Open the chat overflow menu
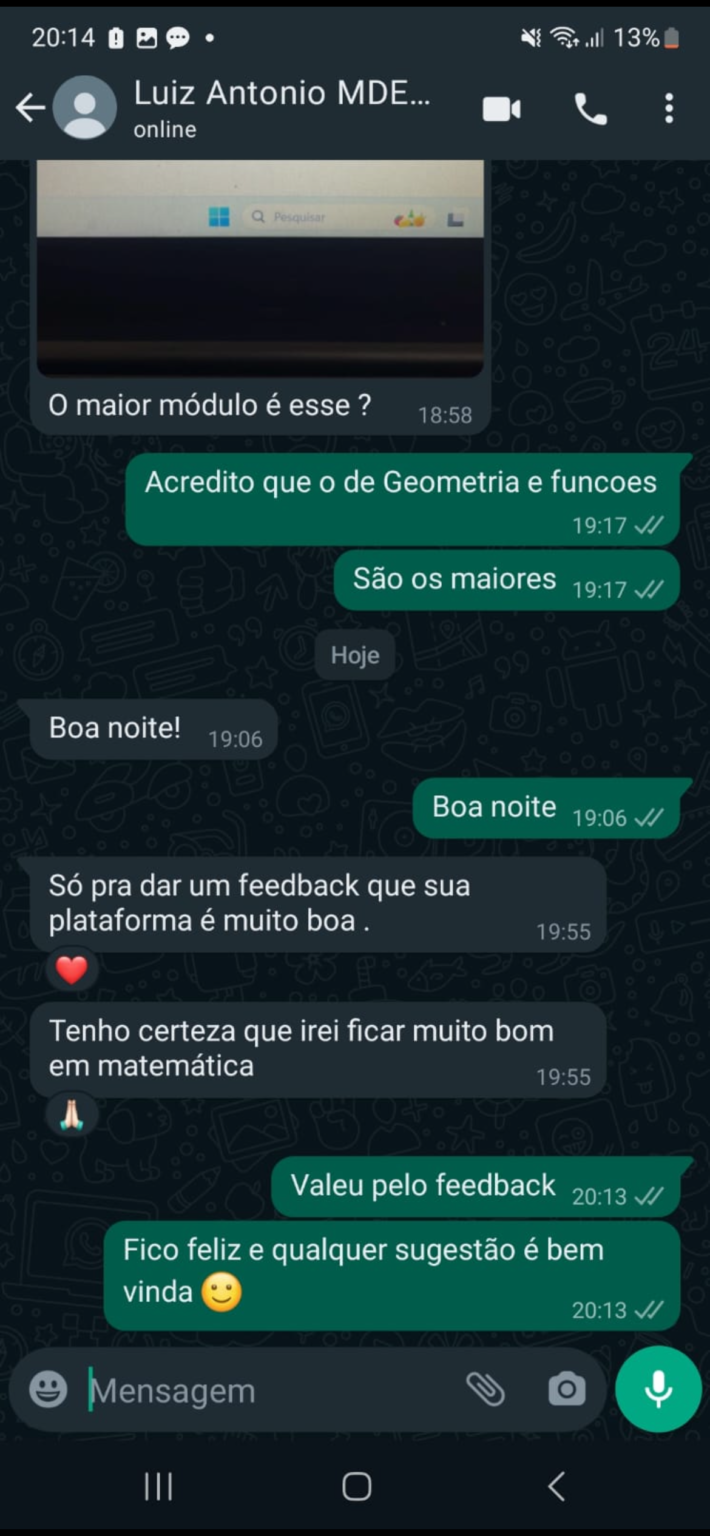Image resolution: width=710 pixels, height=1536 pixels. [x=669, y=108]
